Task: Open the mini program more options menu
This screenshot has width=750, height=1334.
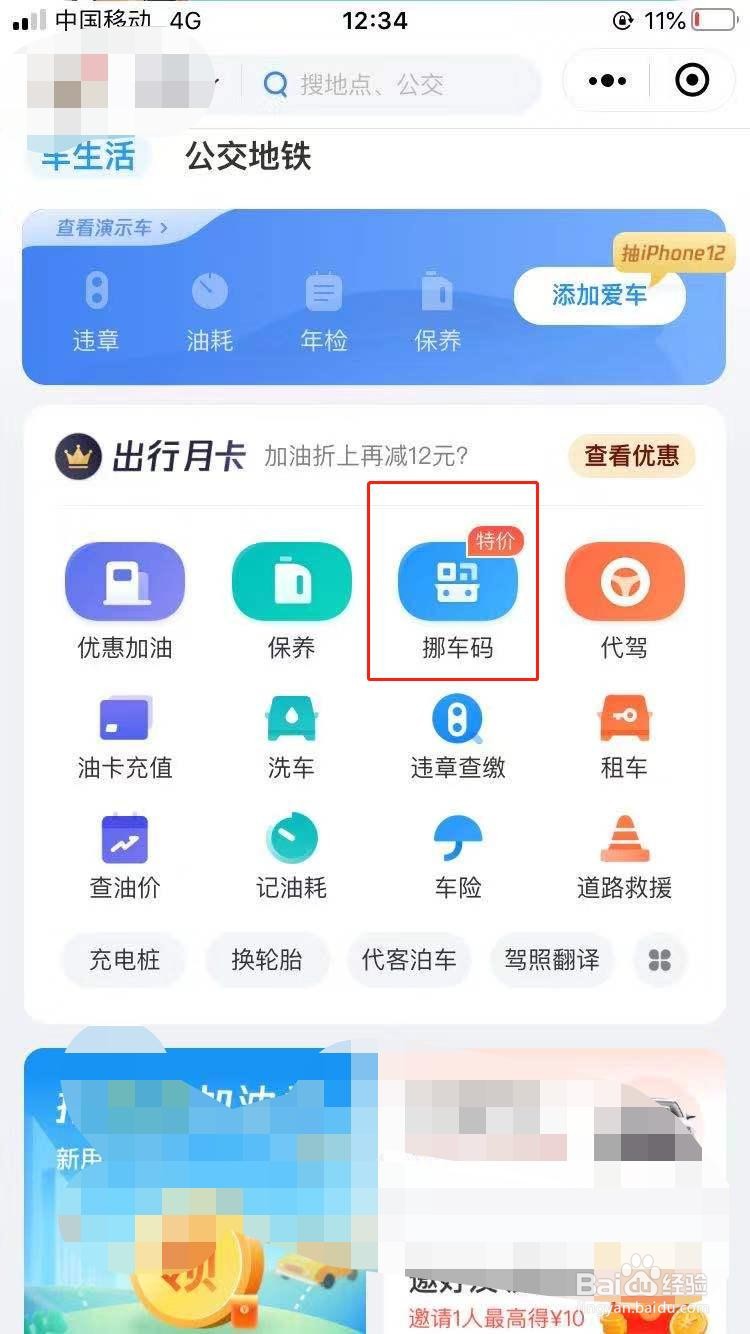Action: click(x=608, y=81)
